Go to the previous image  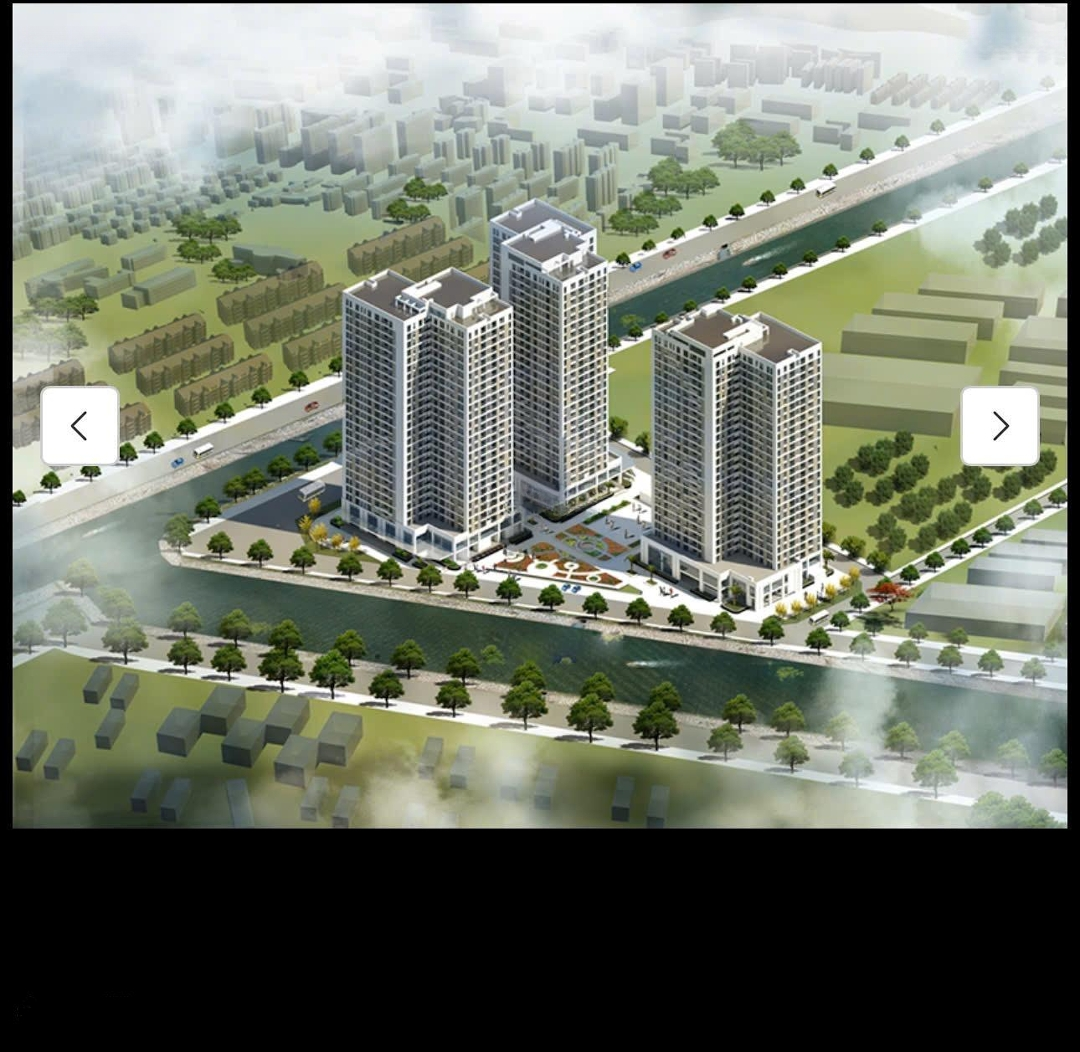pyautogui.click(x=80, y=426)
